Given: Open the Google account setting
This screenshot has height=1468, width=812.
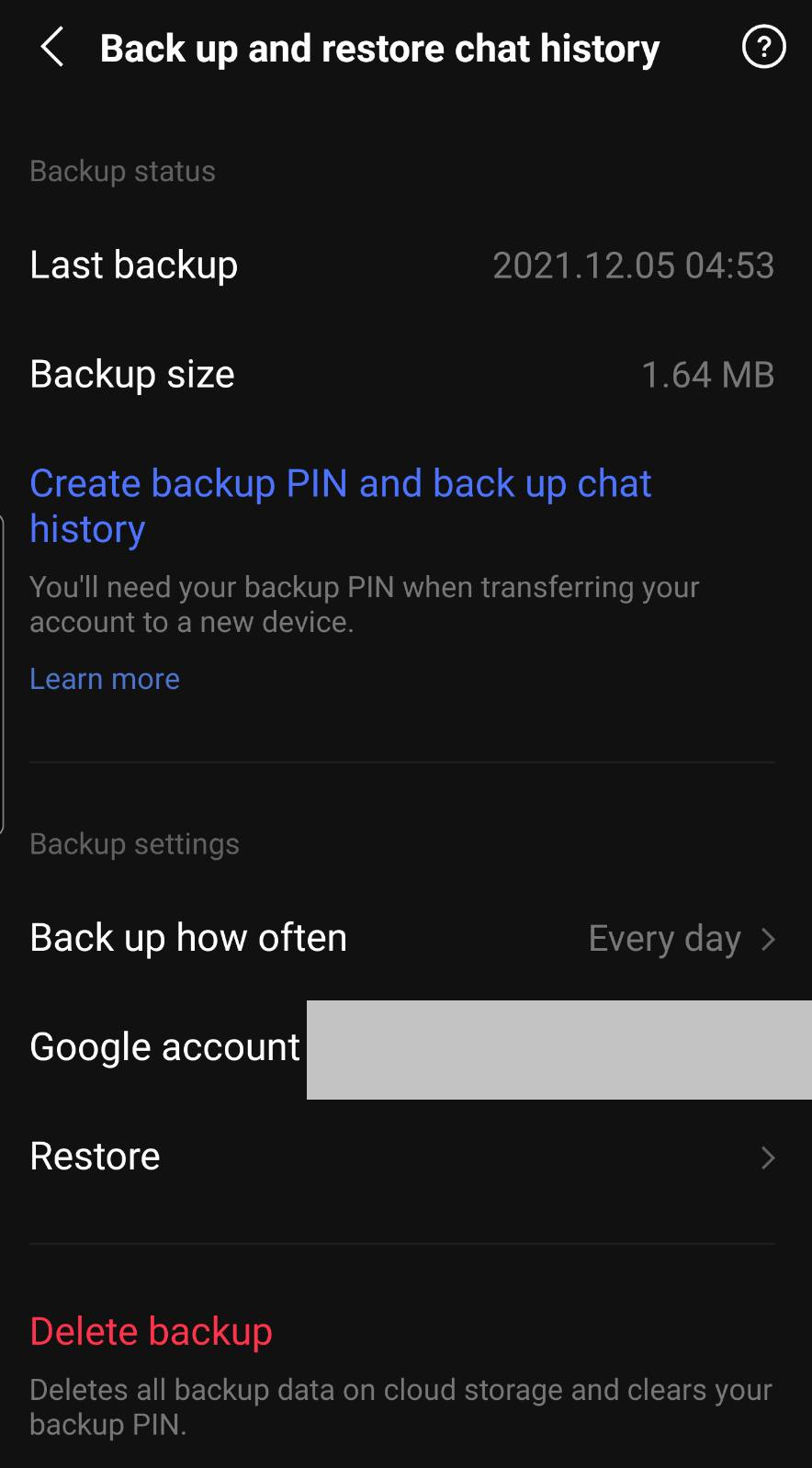Looking at the screenshot, I should (x=165, y=1047).
